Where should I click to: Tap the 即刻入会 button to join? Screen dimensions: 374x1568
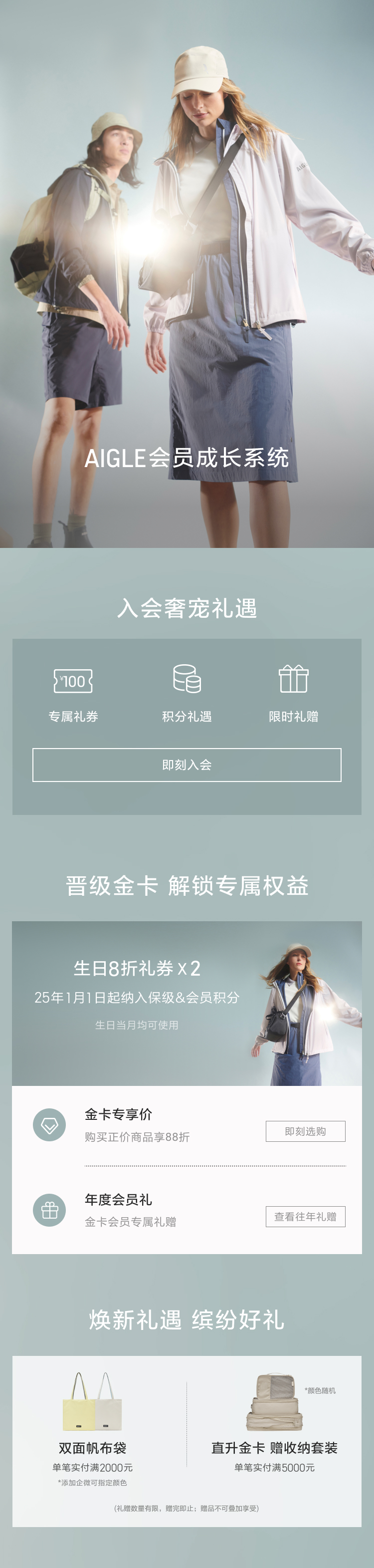pyautogui.click(x=187, y=765)
